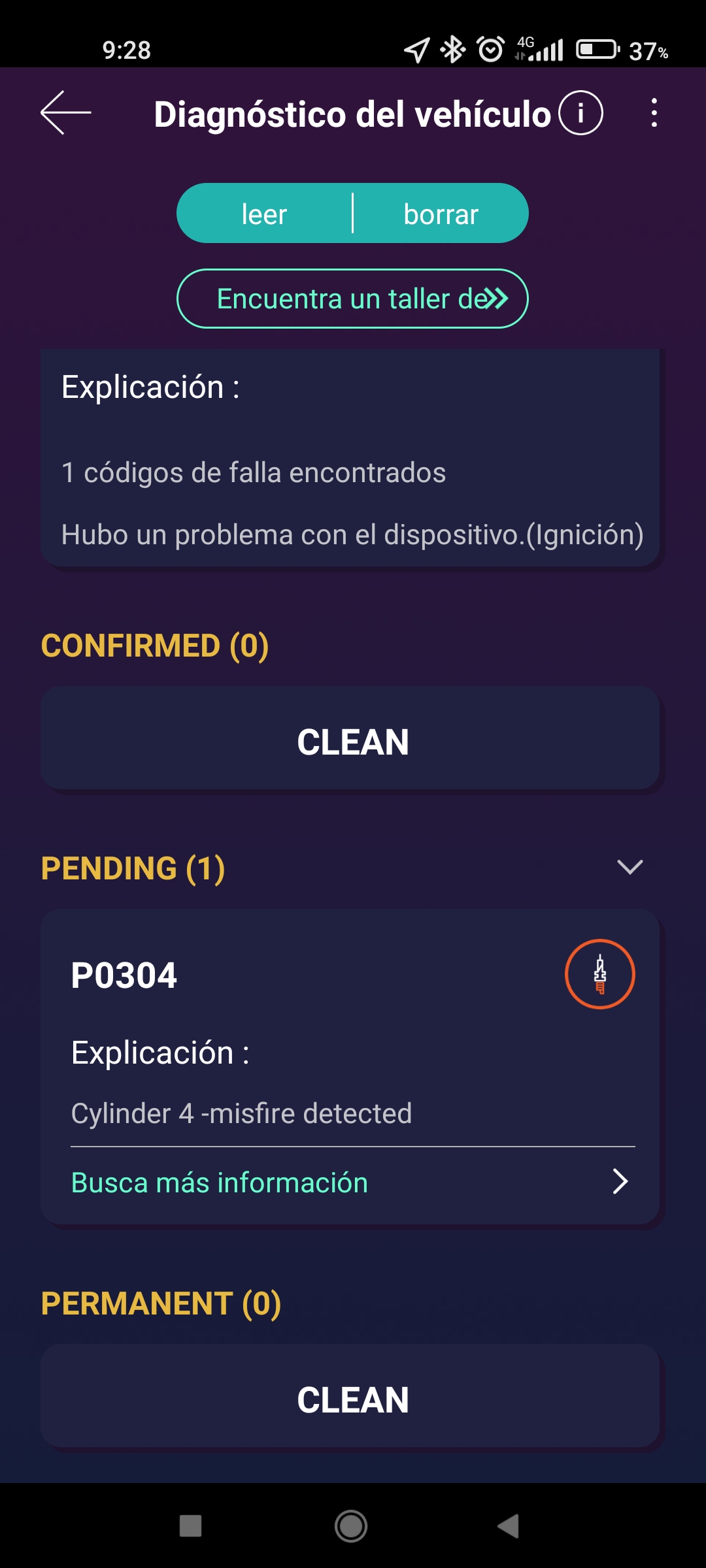Go back using the top-left arrow

pyautogui.click(x=65, y=113)
